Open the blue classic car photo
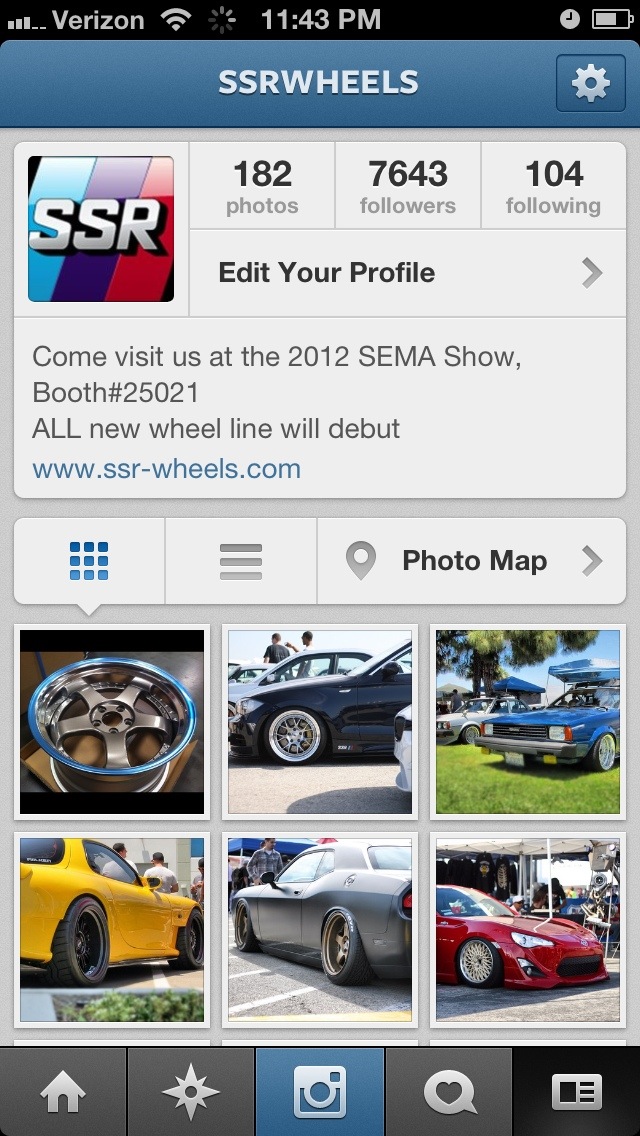This screenshot has width=640, height=1136. tap(527, 721)
